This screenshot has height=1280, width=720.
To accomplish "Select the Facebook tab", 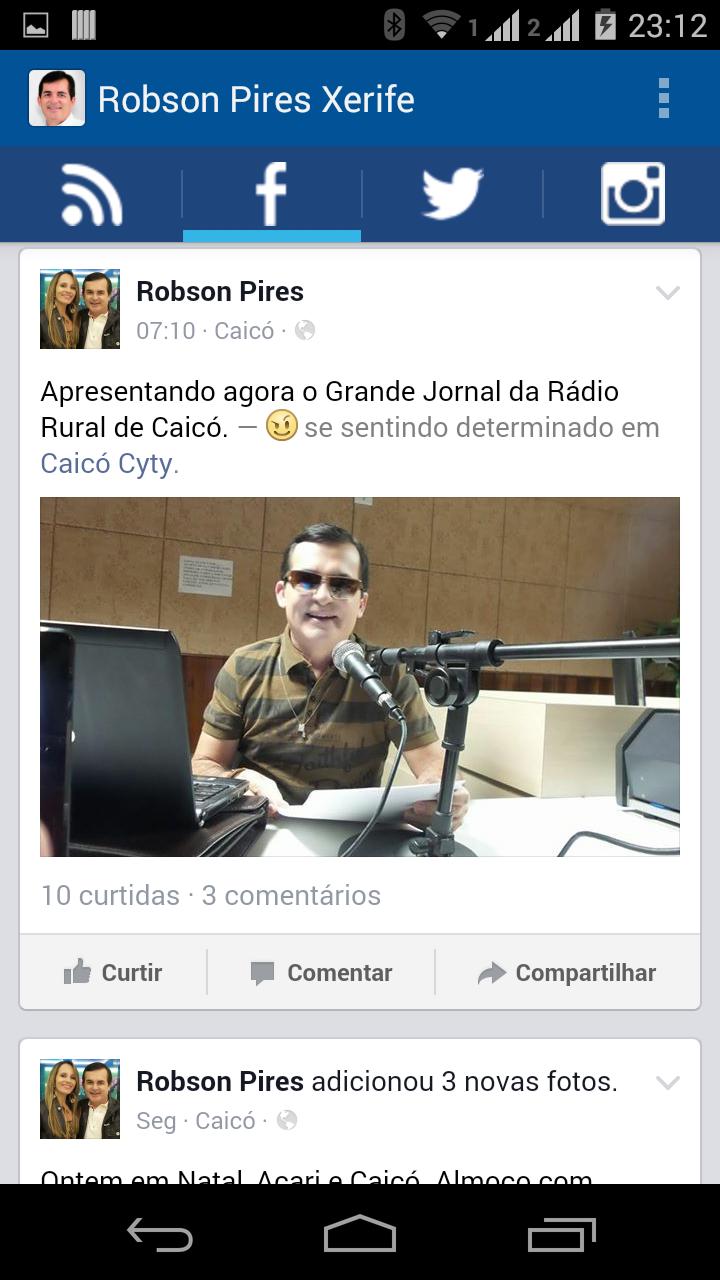I will pos(271,194).
